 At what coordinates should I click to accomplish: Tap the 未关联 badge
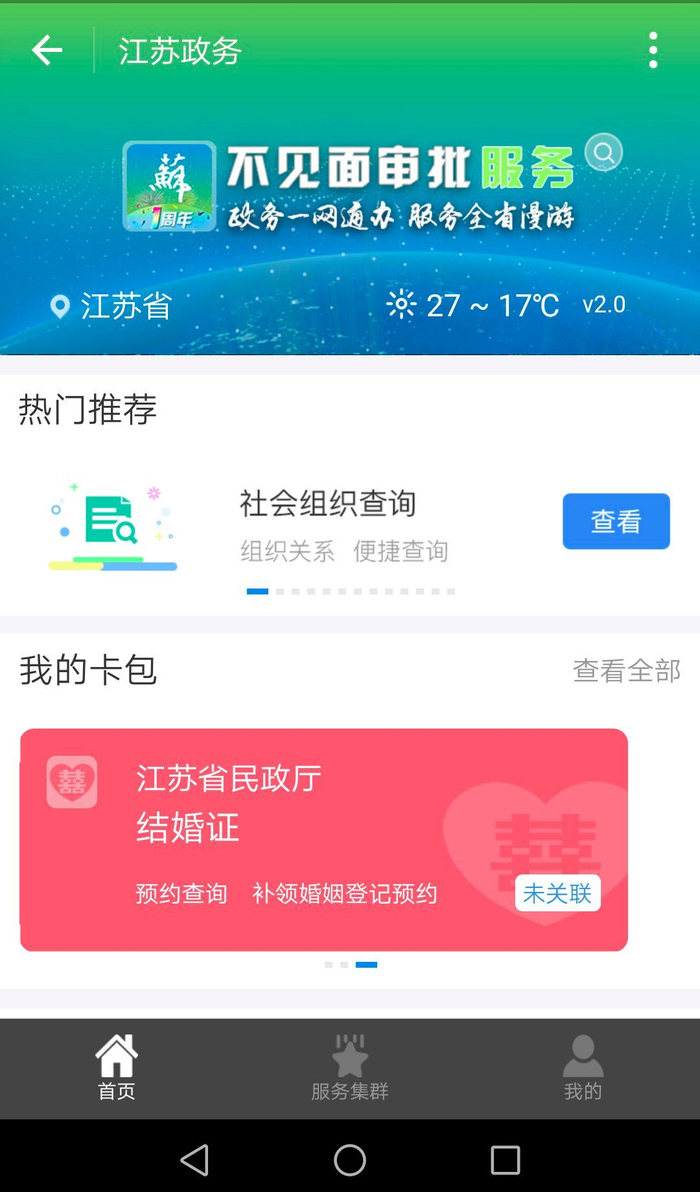[x=557, y=893]
